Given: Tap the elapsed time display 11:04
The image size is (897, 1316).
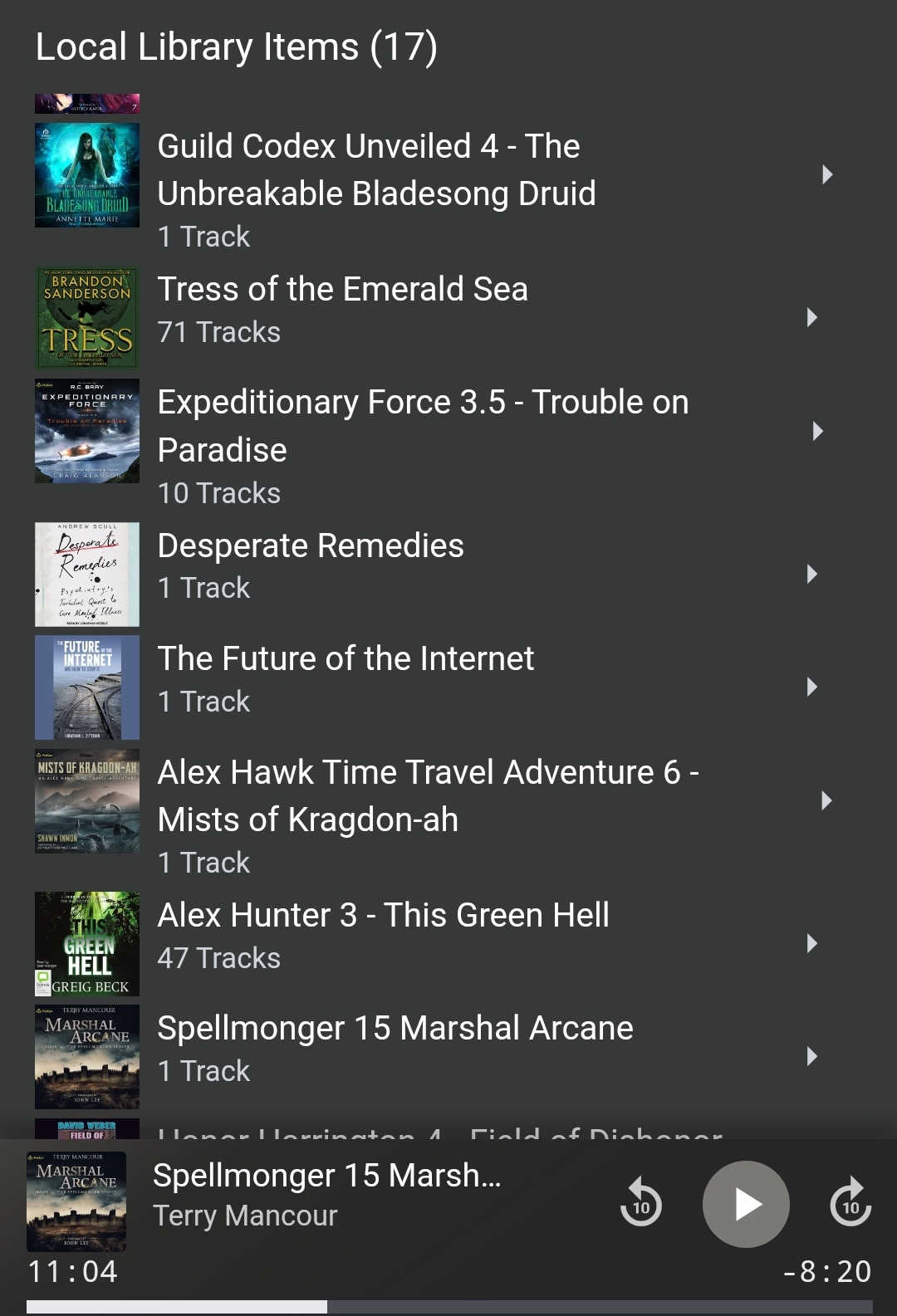Looking at the screenshot, I should pos(71,1269).
